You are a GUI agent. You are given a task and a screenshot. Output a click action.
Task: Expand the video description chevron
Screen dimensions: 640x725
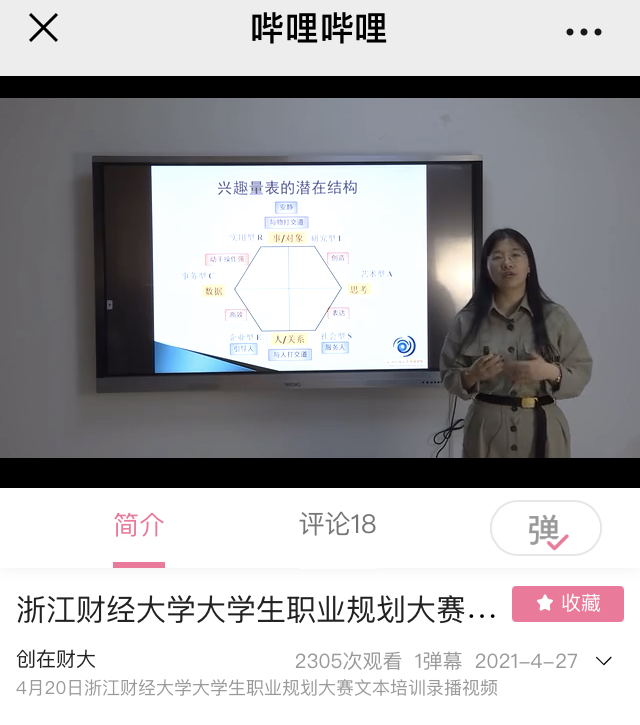(x=603, y=661)
